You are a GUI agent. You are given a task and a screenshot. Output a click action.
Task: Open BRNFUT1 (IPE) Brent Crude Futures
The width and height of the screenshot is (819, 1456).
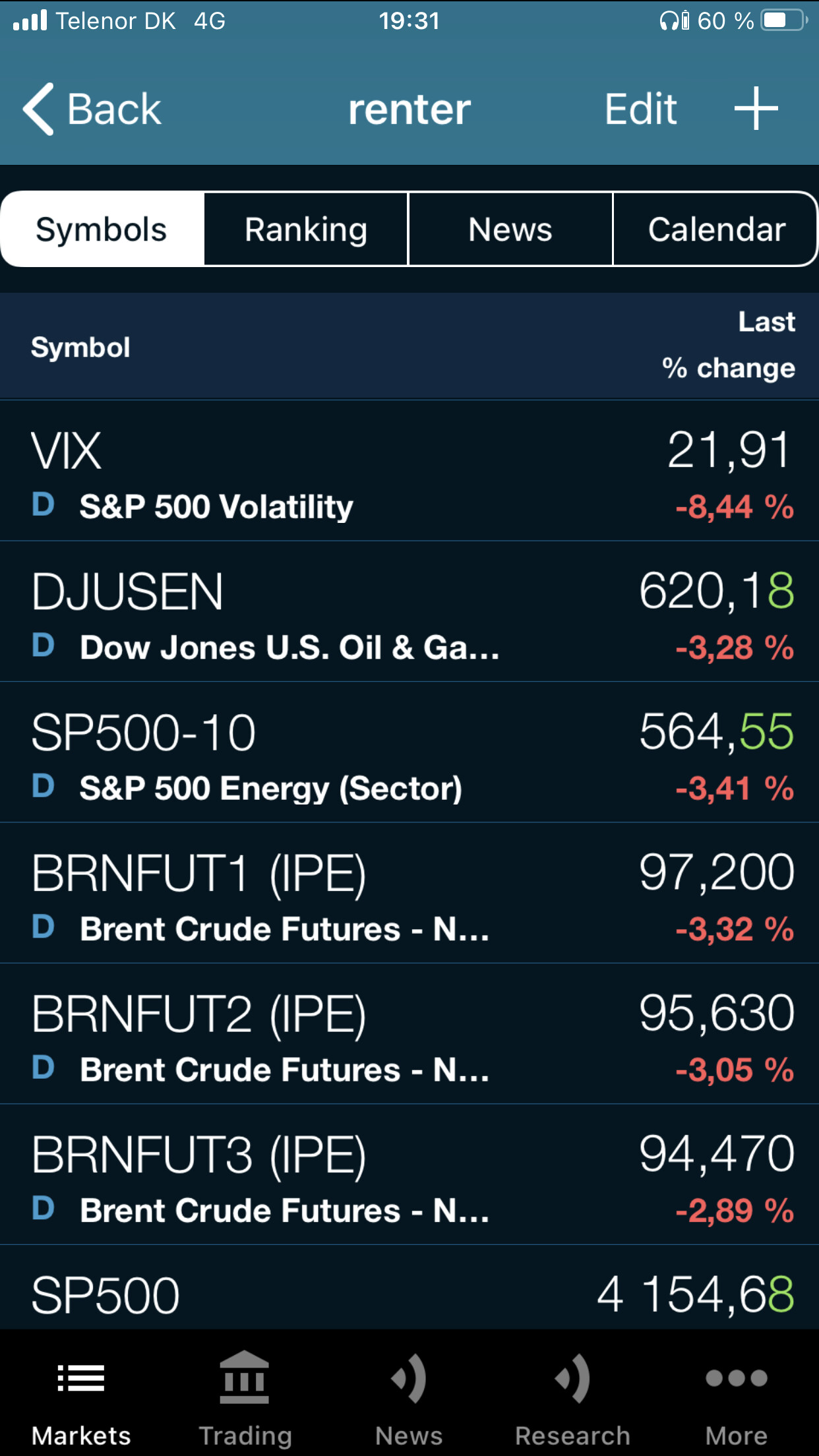(x=409, y=893)
